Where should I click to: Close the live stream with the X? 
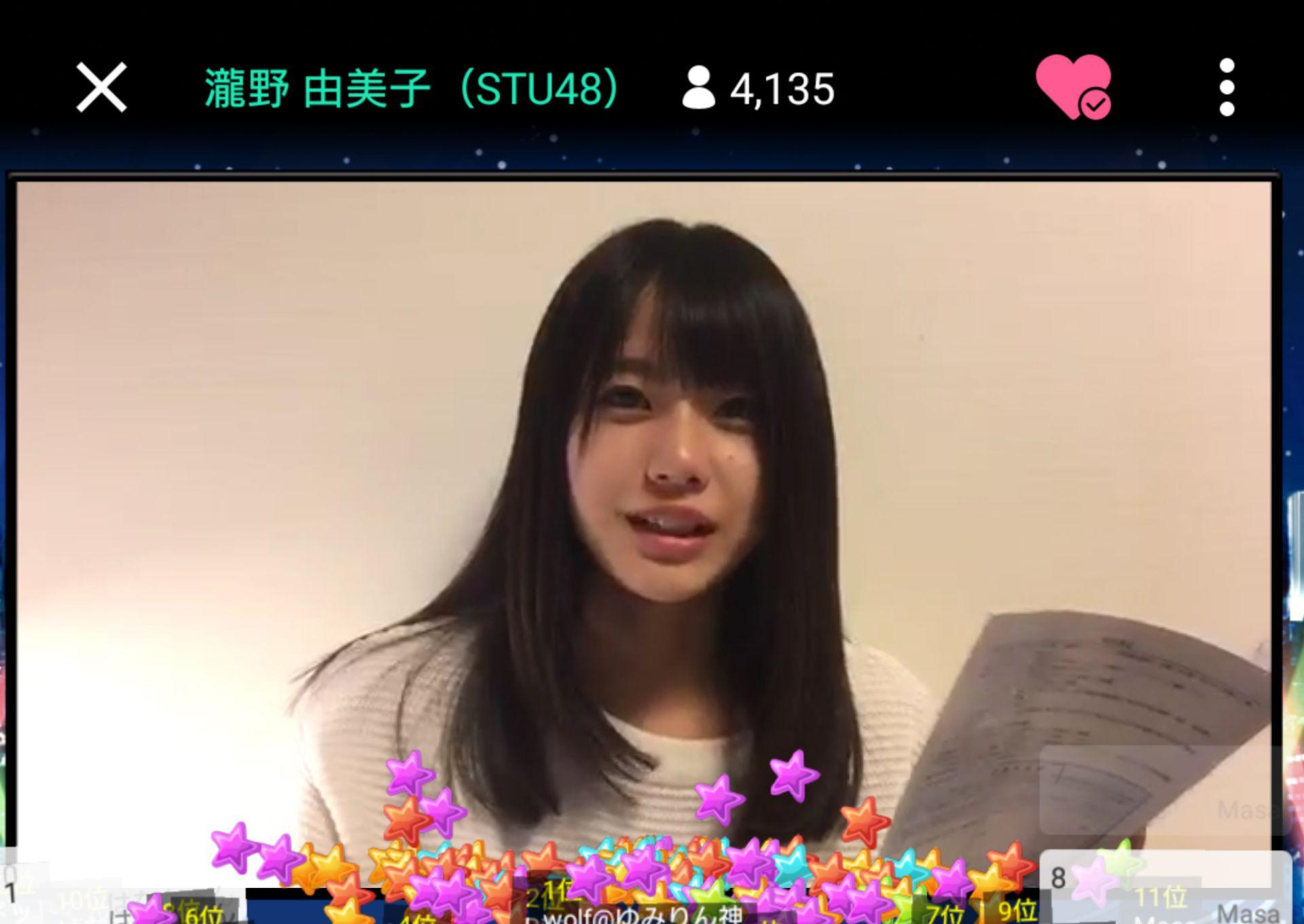[101, 88]
